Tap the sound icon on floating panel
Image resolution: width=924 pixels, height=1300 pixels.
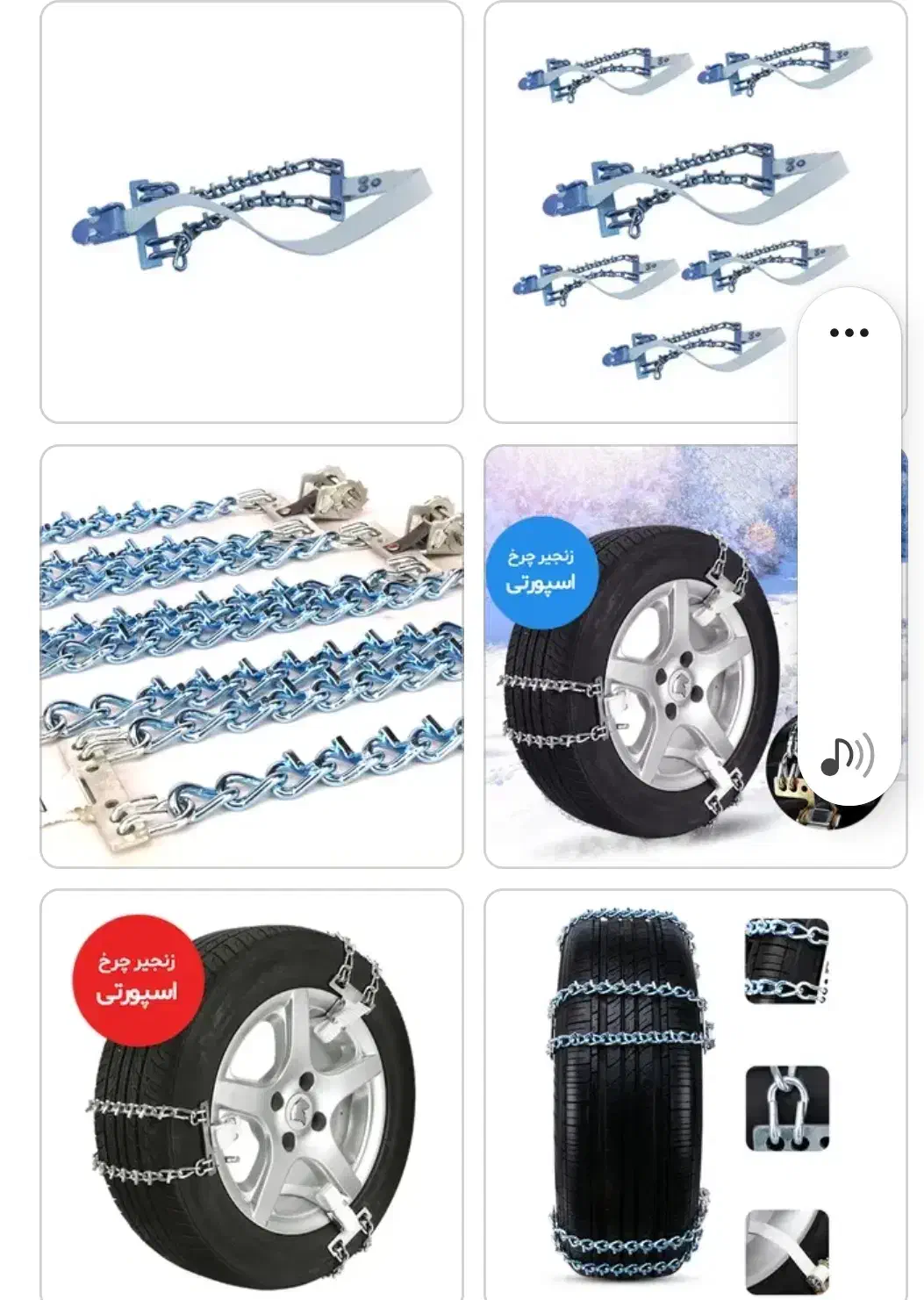(x=847, y=755)
